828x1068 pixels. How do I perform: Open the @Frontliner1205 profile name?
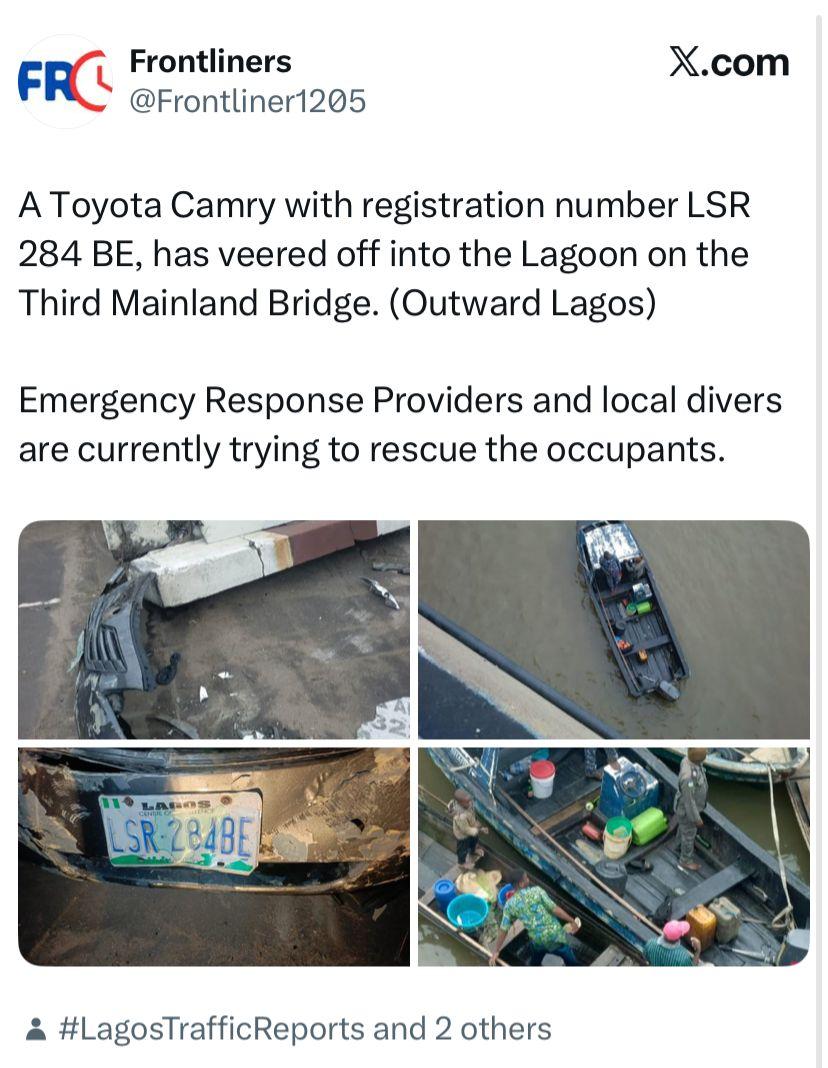(248, 101)
